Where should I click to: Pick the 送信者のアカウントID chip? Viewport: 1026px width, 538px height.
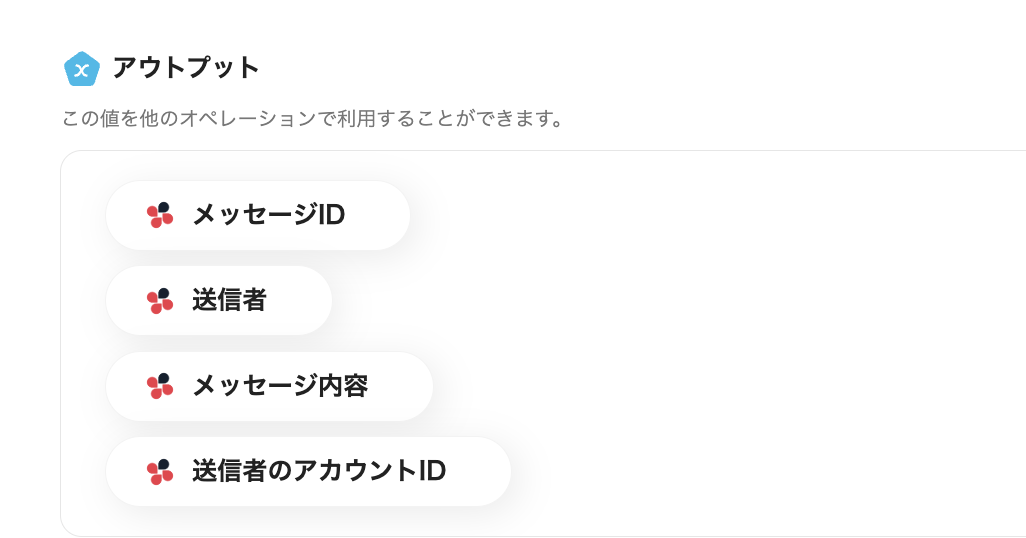(308, 471)
